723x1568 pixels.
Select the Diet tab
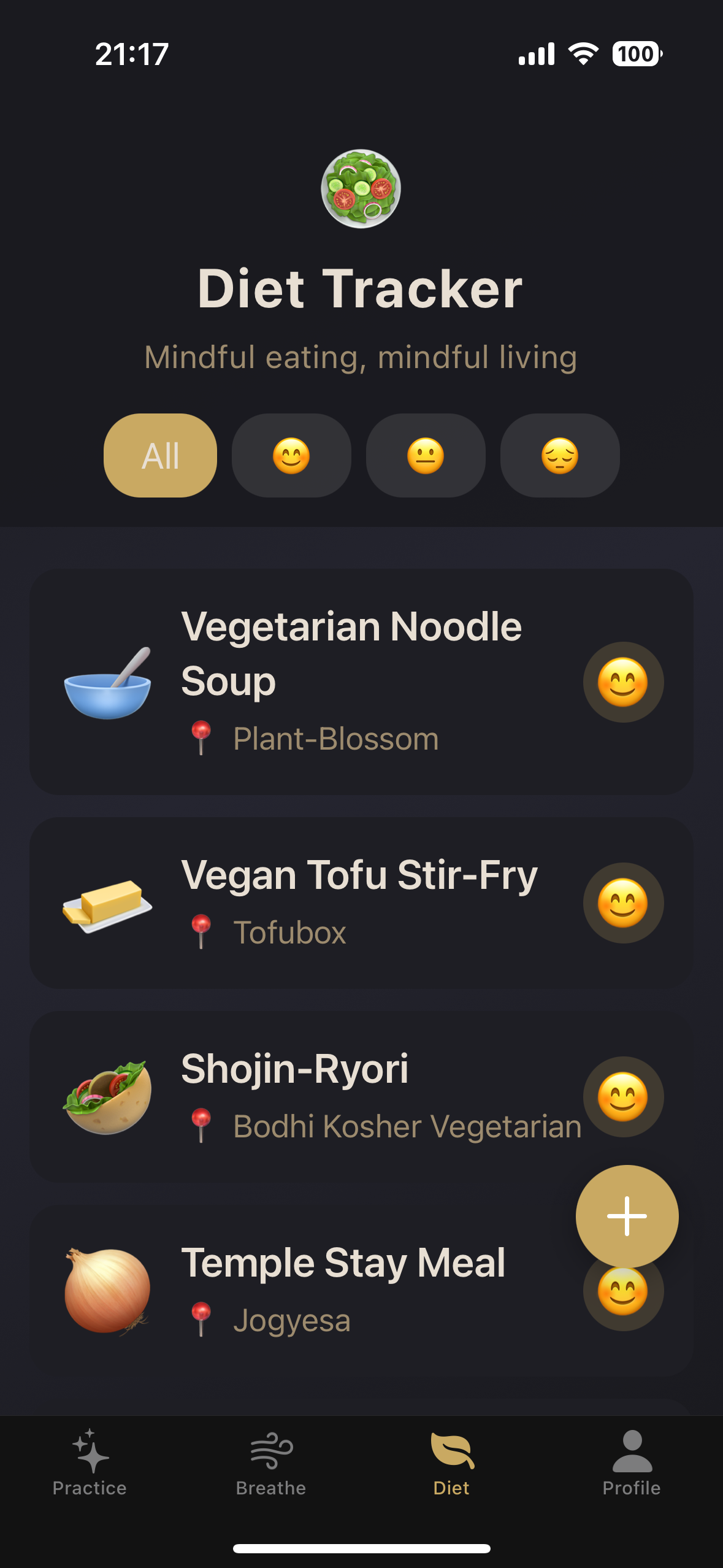(452, 1464)
